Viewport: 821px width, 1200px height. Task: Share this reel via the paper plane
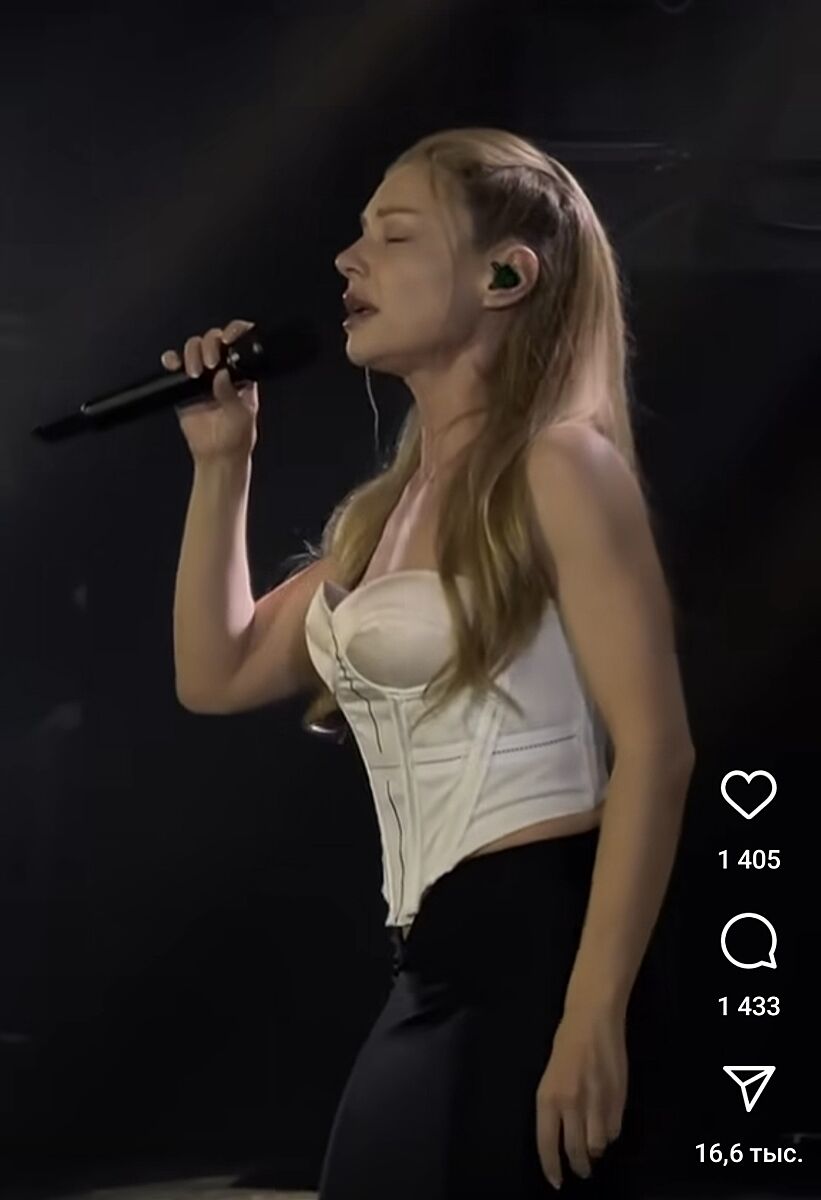(749, 1090)
